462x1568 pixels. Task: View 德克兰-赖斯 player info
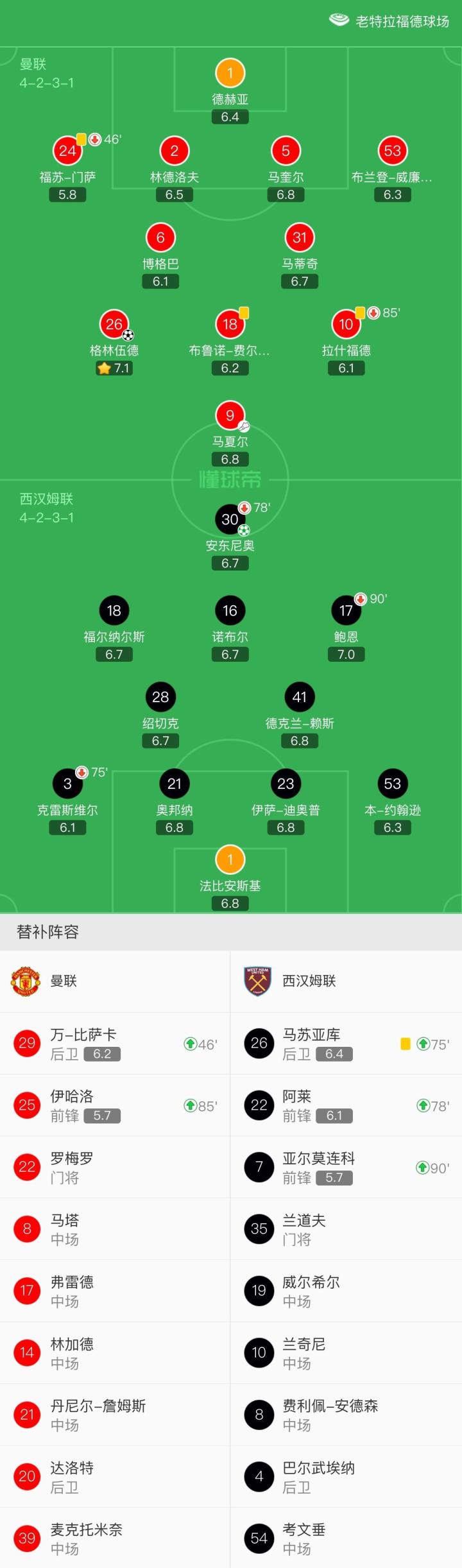pyautogui.click(x=299, y=698)
